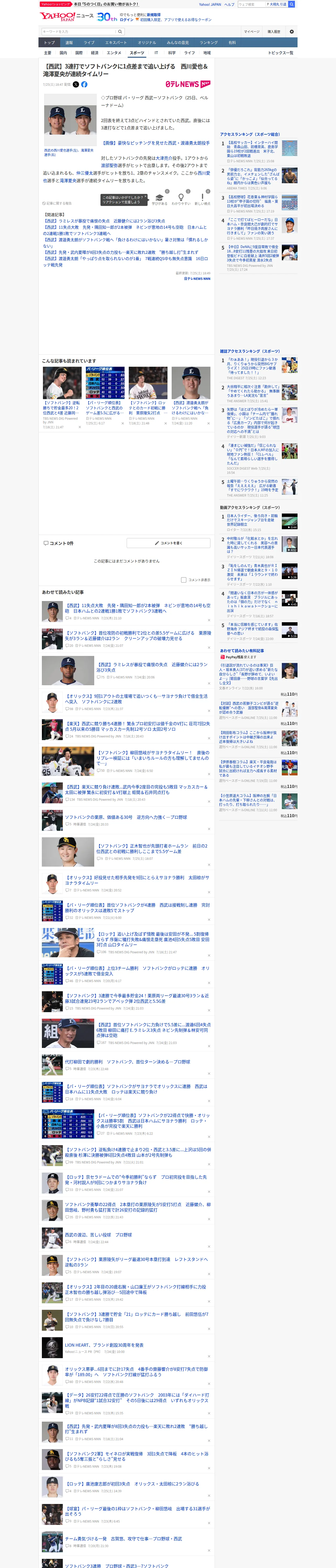This screenshot has width=336, height=1568.
Task: Tap コメントを書く button
Action: (x=168, y=542)
